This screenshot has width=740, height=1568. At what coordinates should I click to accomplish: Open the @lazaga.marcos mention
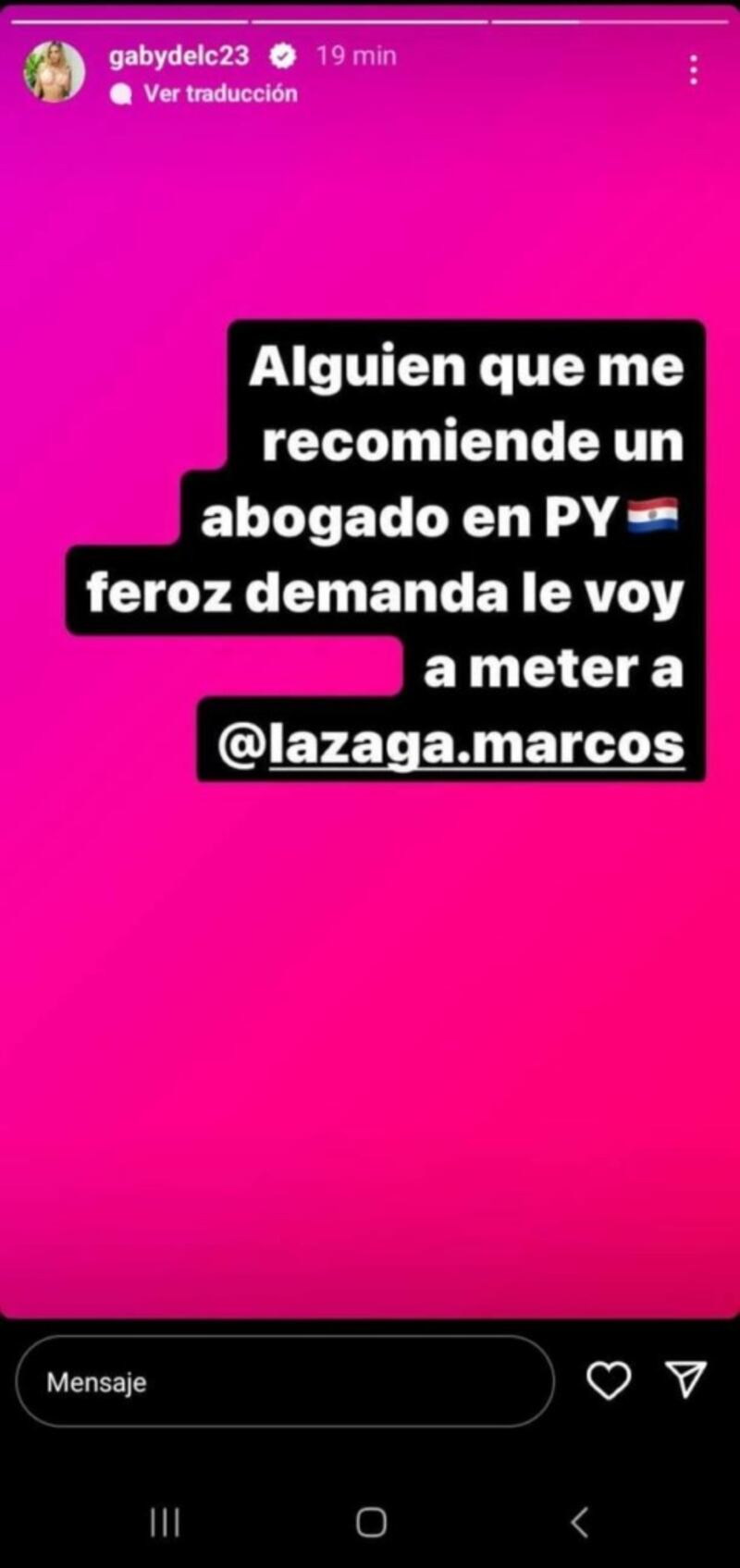point(451,745)
